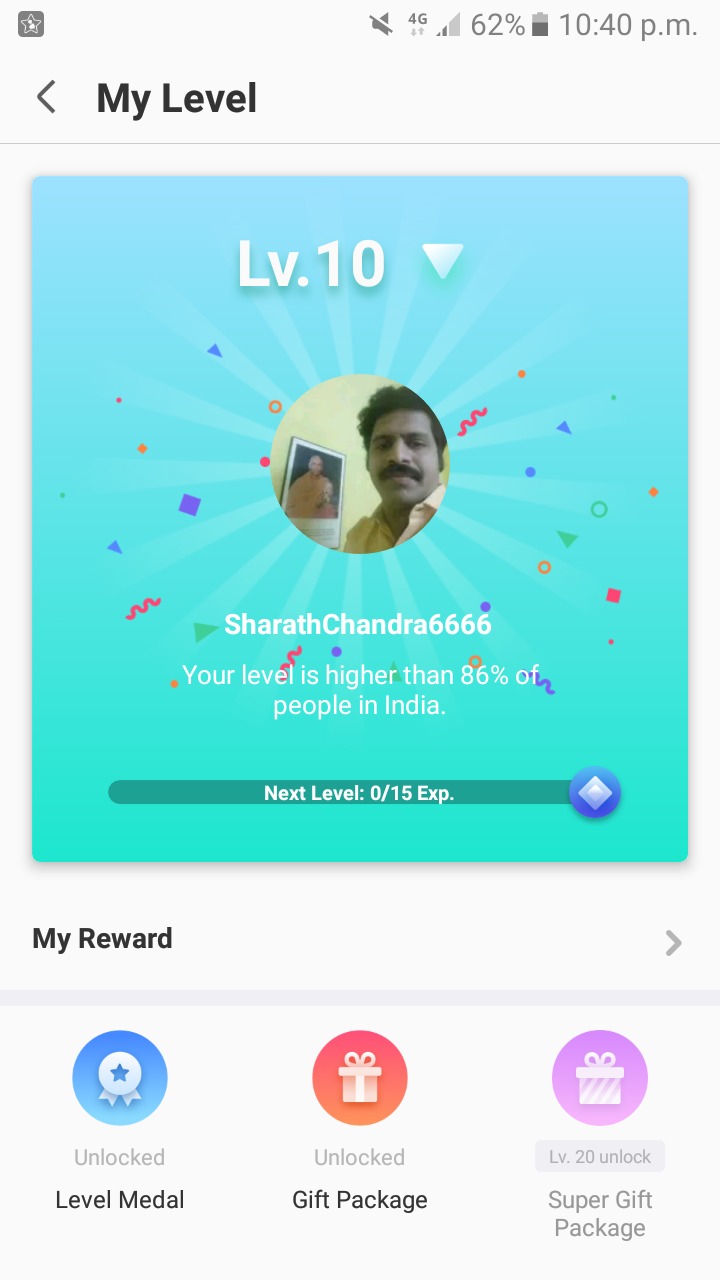Go back from My Level
This screenshot has height=1280, width=720.
tap(46, 98)
